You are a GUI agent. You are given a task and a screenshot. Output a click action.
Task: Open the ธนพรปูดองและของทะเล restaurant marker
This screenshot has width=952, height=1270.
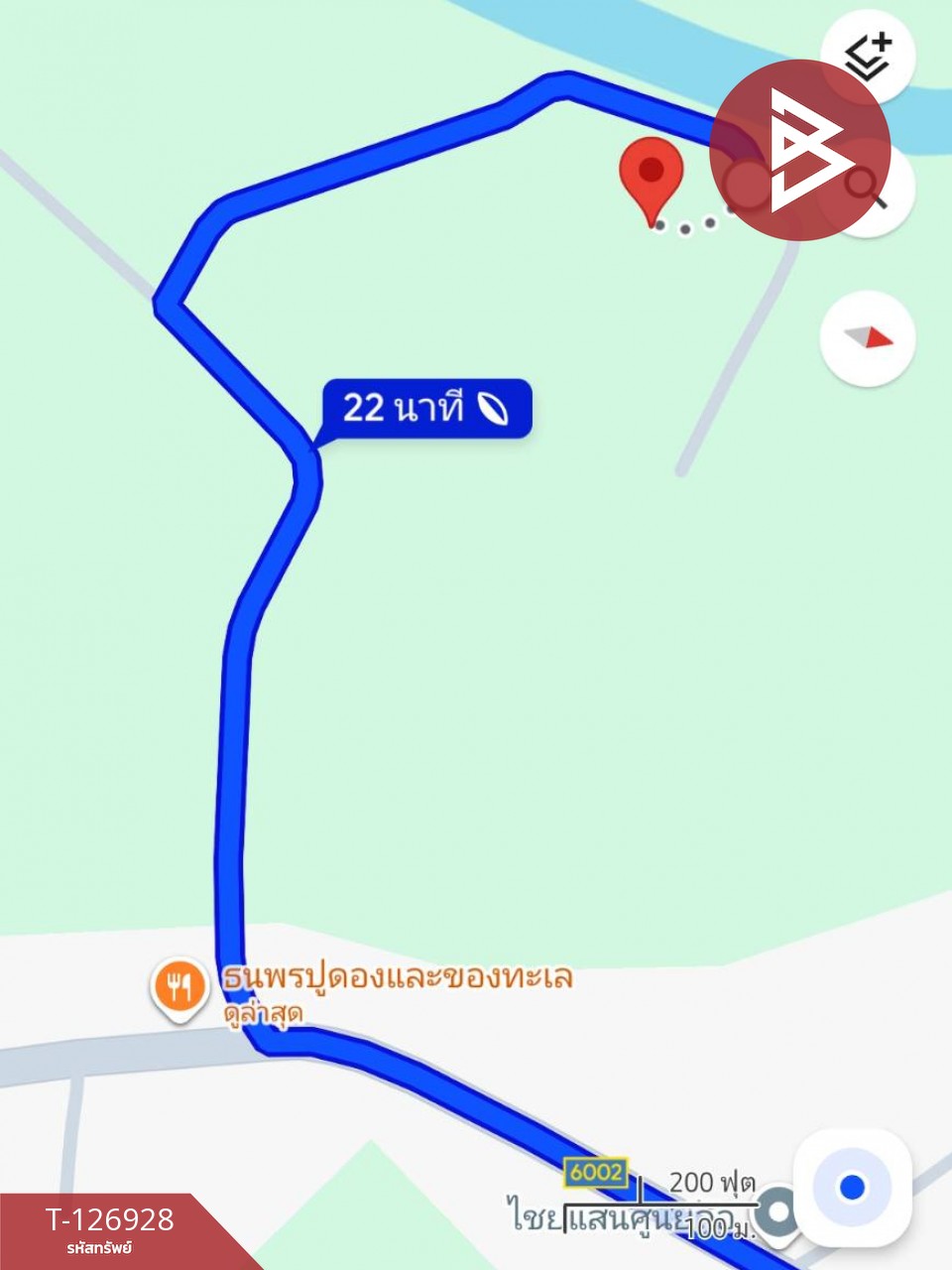pos(178,986)
